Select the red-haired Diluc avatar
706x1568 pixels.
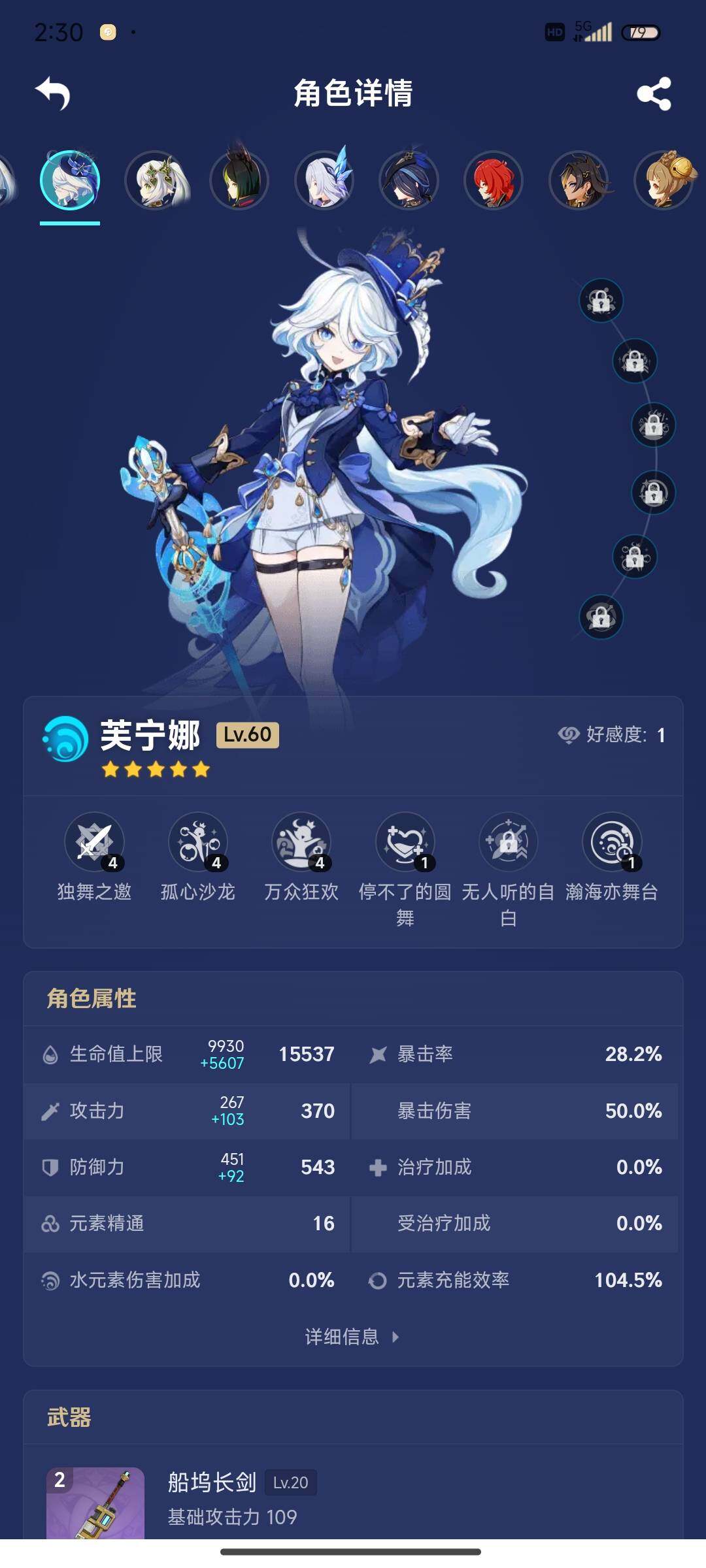pyautogui.click(x=494, y=180)
